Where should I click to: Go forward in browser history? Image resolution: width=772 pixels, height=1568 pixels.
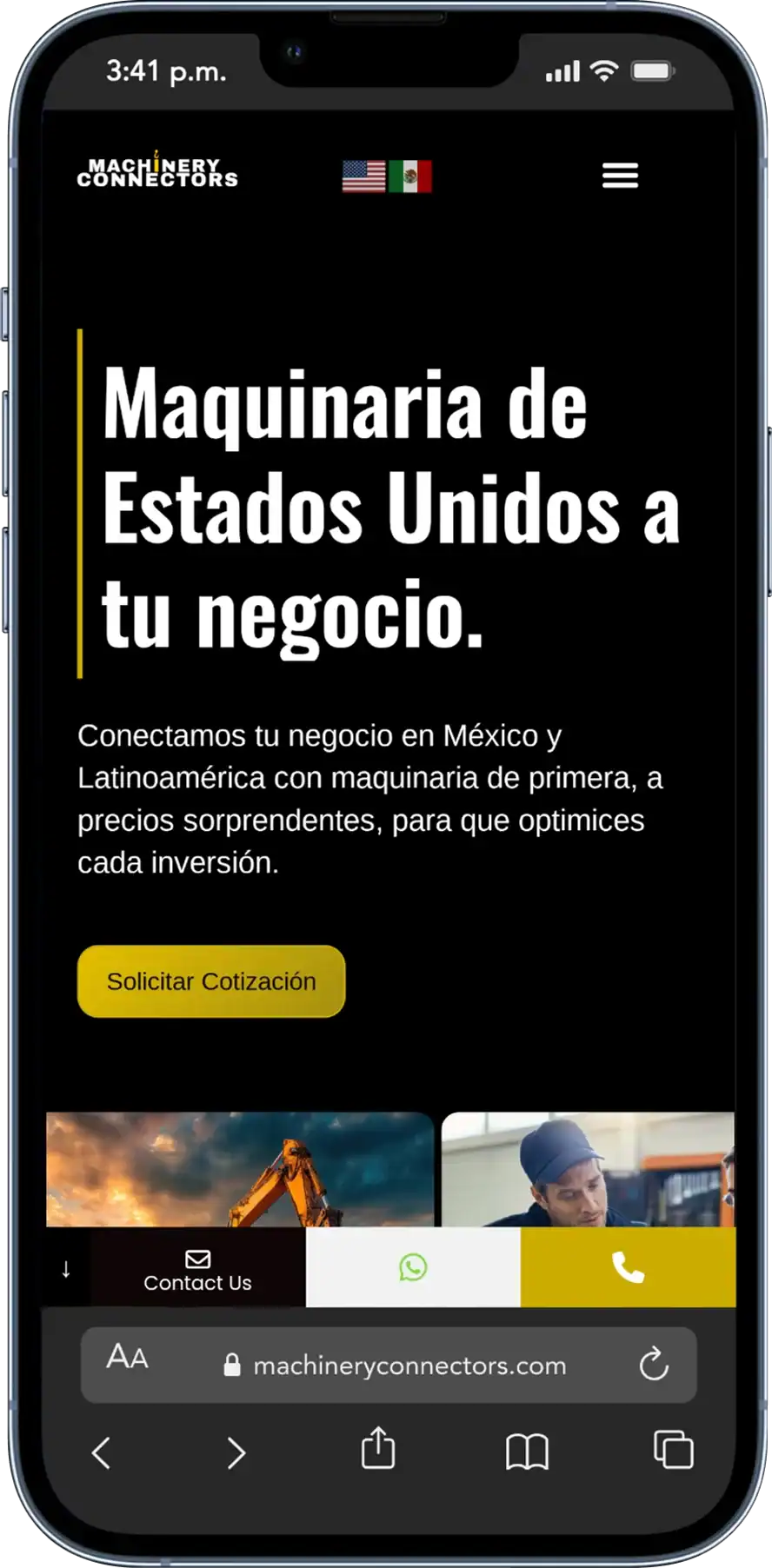(236, 1452)
